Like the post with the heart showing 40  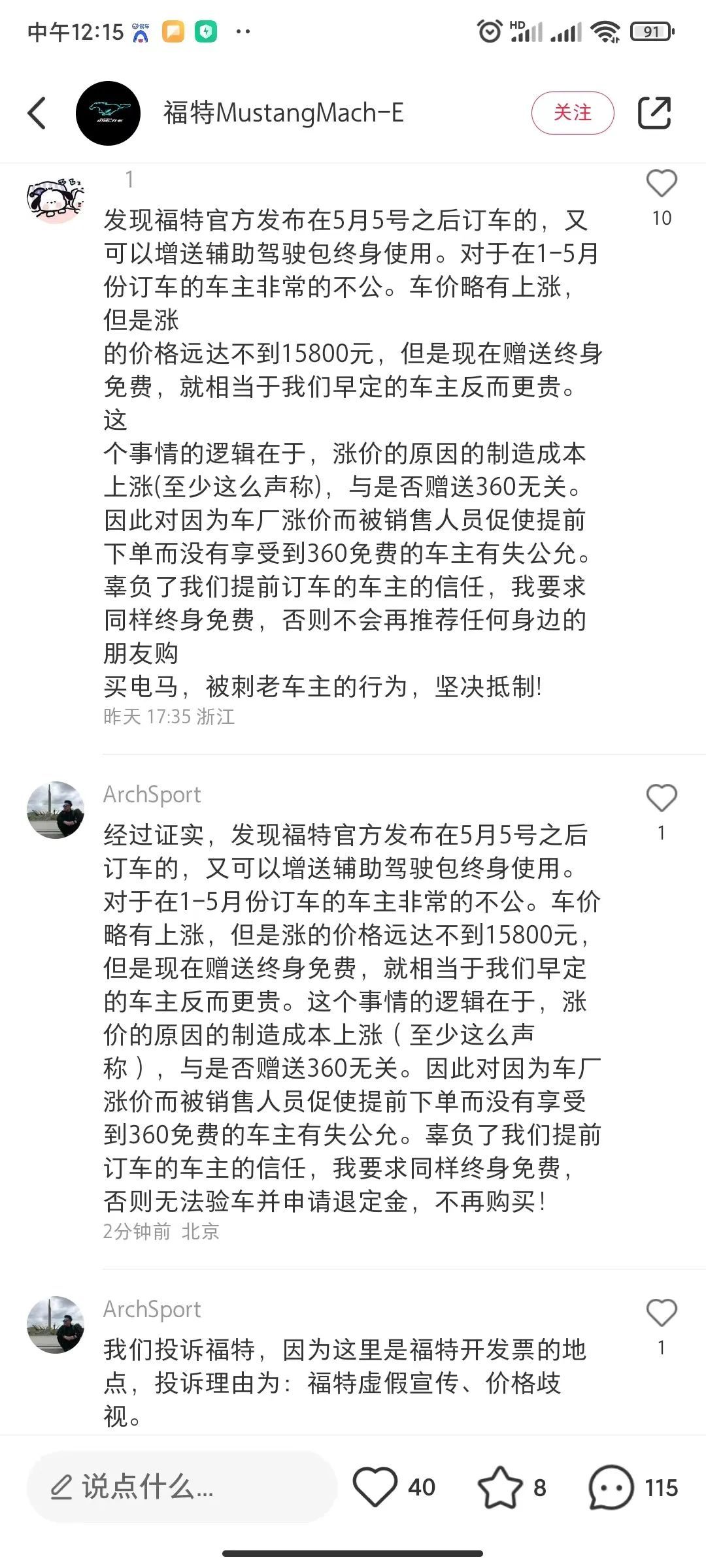pyautogui.click(x=375, y=1488)
